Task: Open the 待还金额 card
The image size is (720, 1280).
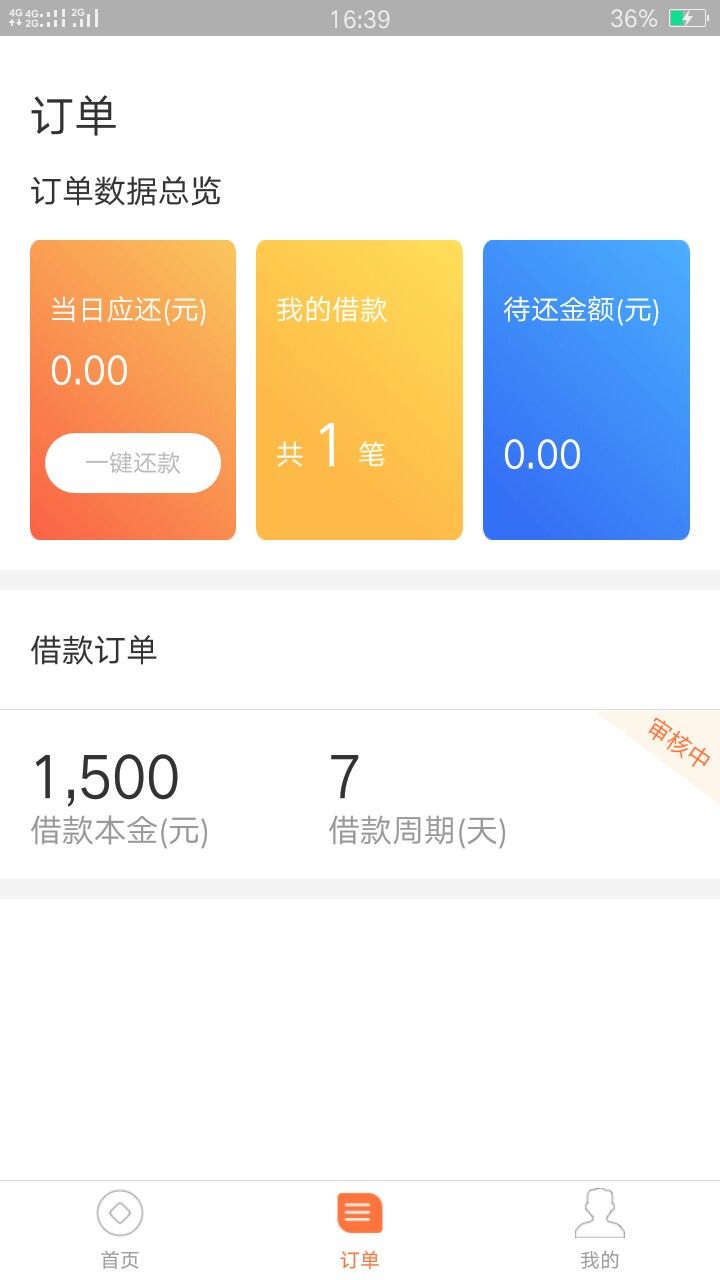Action: coord(586,390)
